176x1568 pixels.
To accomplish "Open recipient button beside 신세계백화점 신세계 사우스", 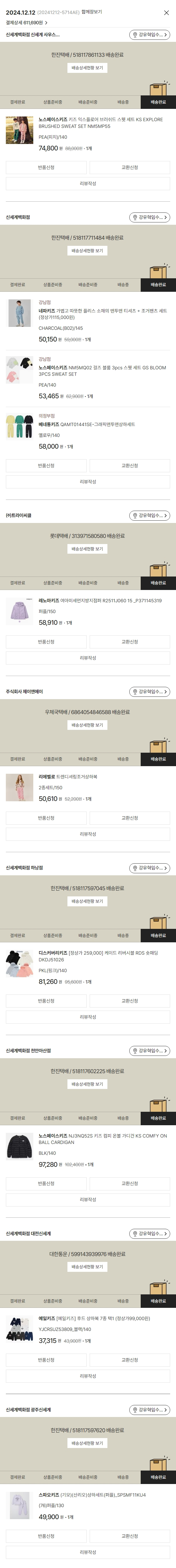I will 149,35.
